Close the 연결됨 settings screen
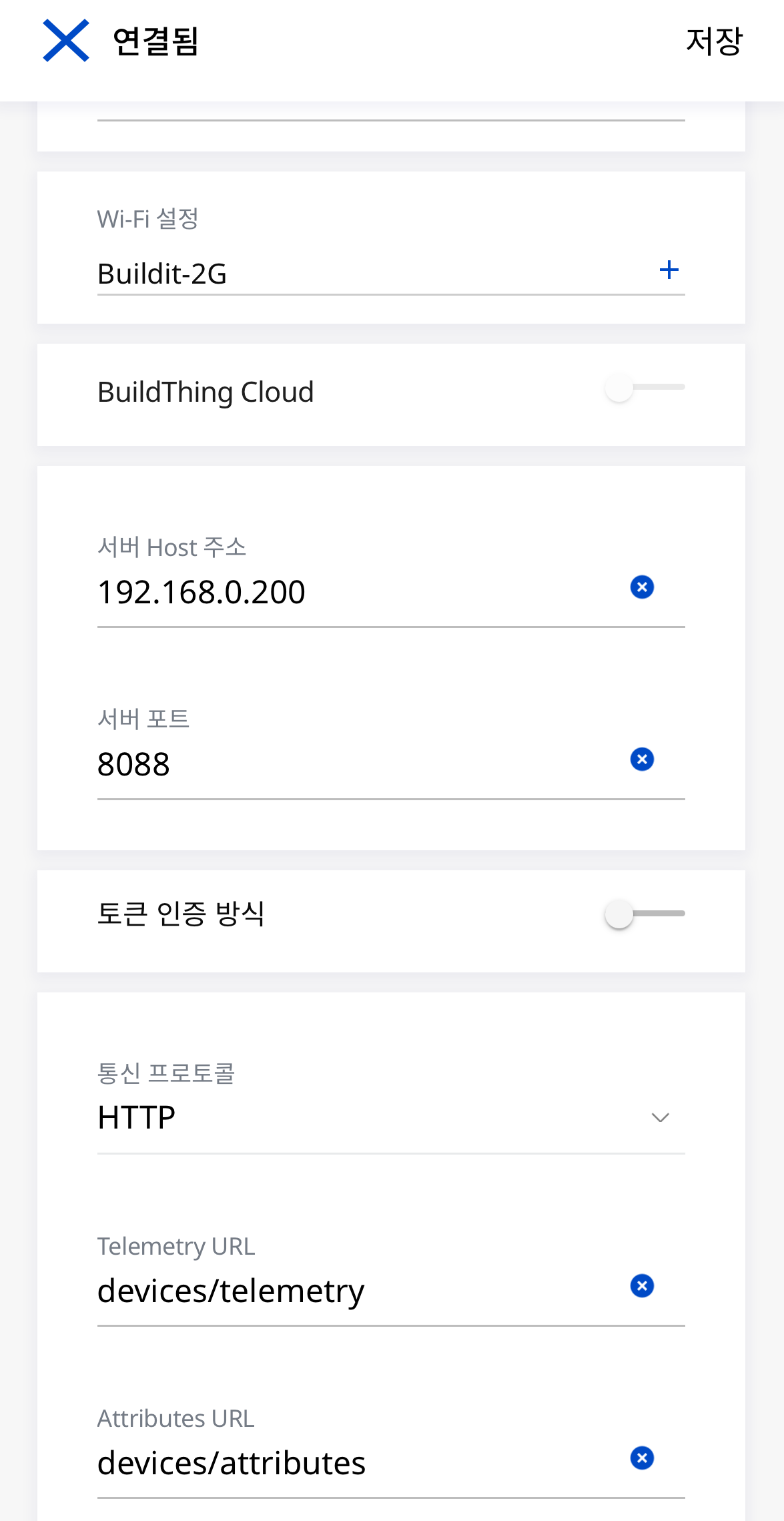Image resolution: width=784 pixels, height=1521 pixels. pyautogui.click(x=65, y=41)
